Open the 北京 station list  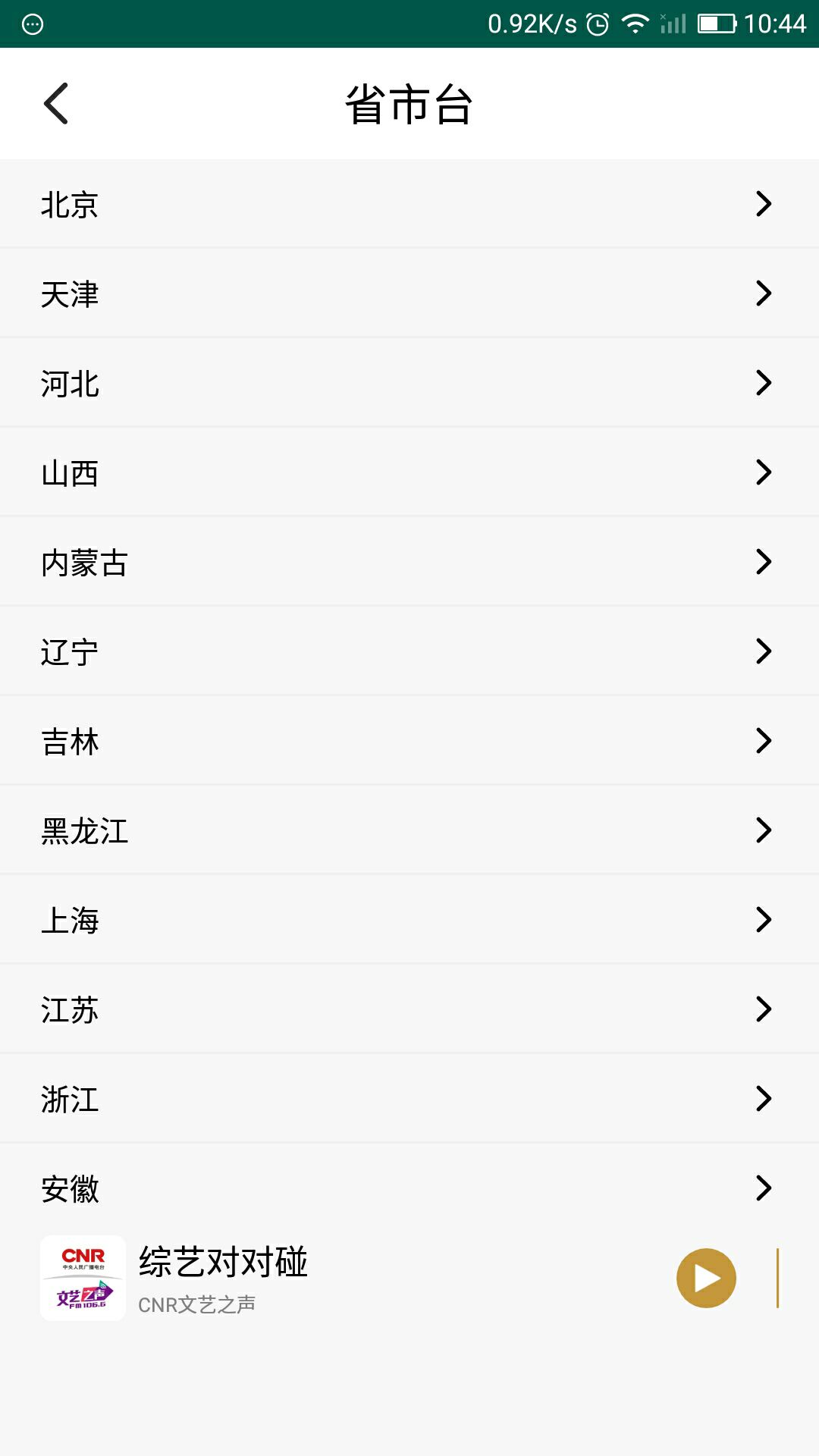[409, 204]
